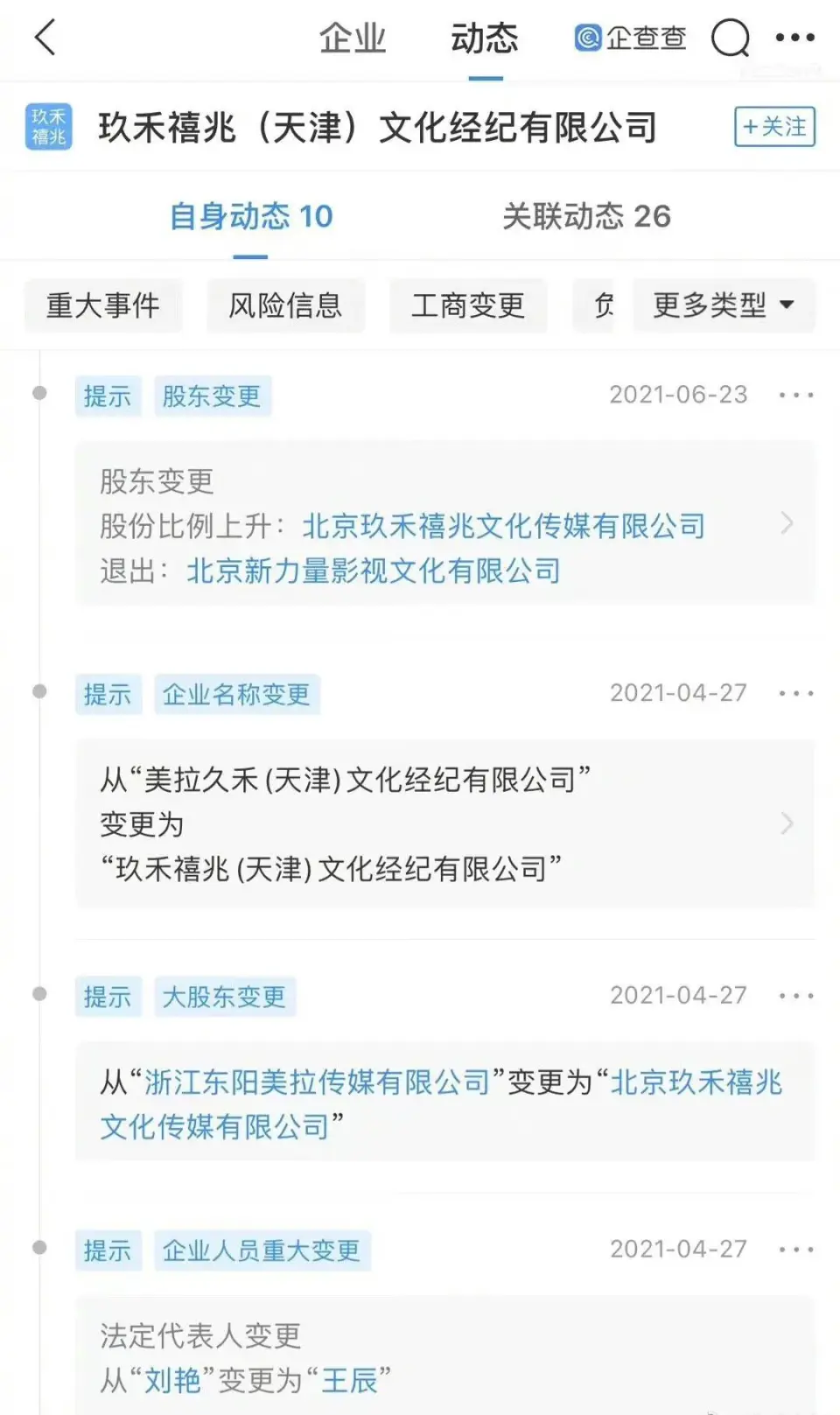This screenshot has width=840, height=1415.
Task: Open the 企业名称变更 record card
Action: tap(445, 823)
